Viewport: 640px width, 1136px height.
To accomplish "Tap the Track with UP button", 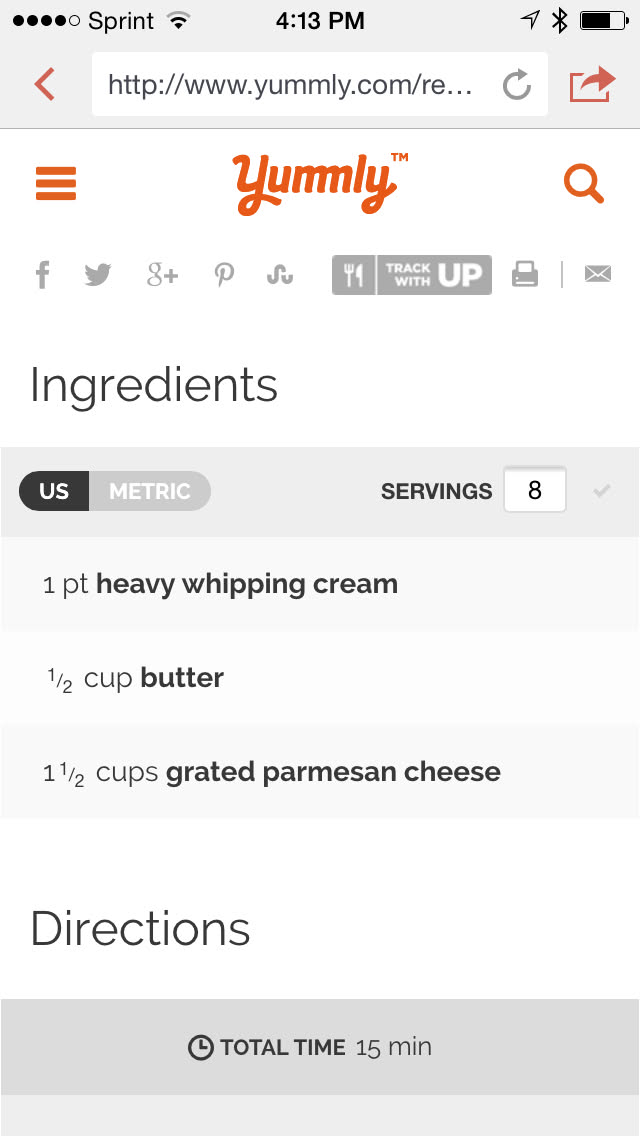I will pos(412,275).
